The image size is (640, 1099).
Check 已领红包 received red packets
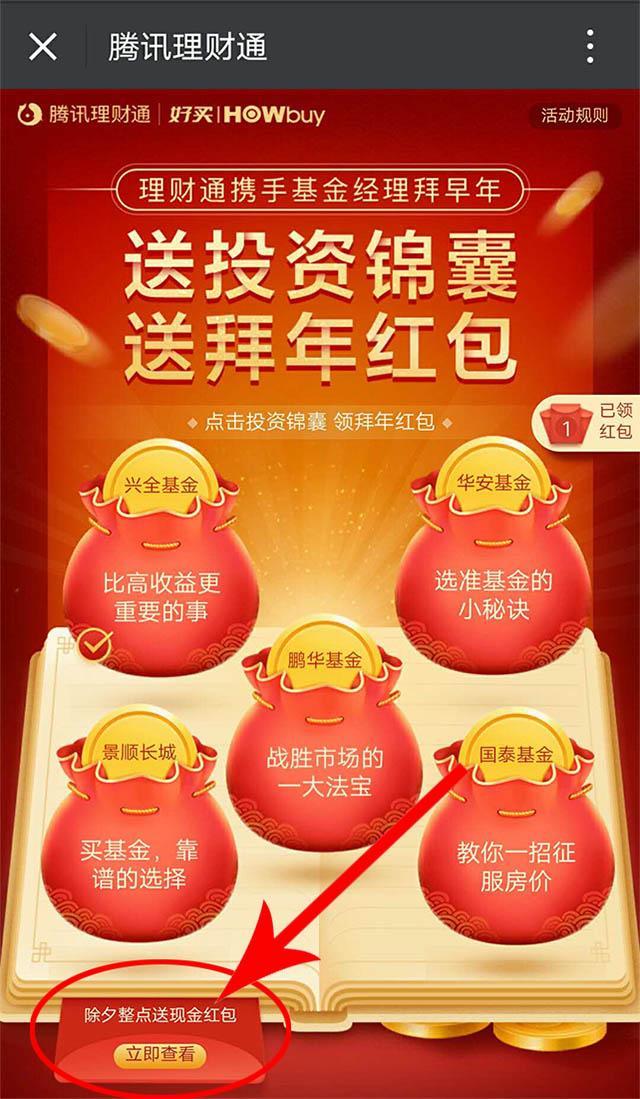coord(587,421)
